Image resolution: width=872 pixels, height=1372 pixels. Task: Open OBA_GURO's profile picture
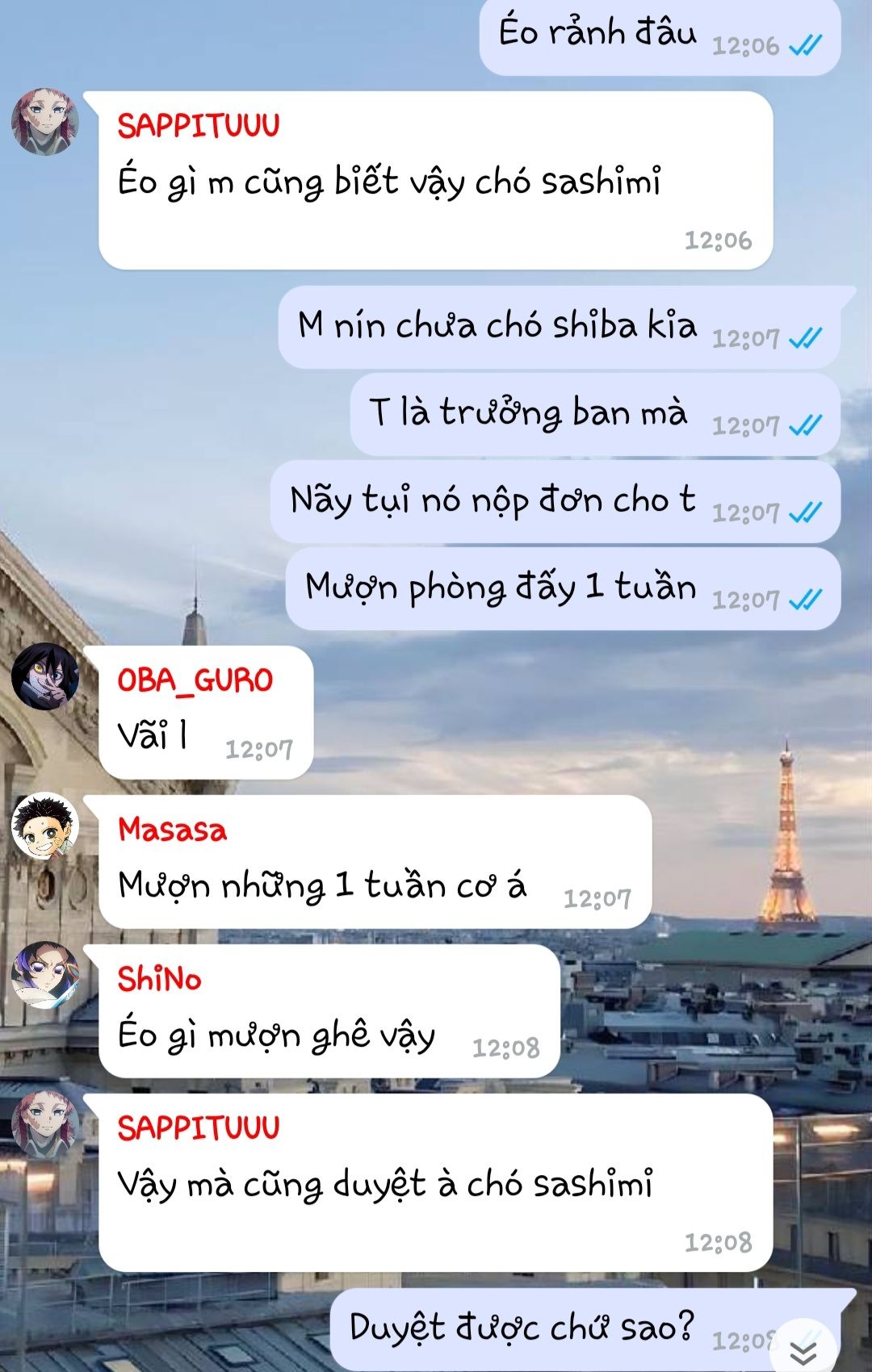click(x=45, y=676)
